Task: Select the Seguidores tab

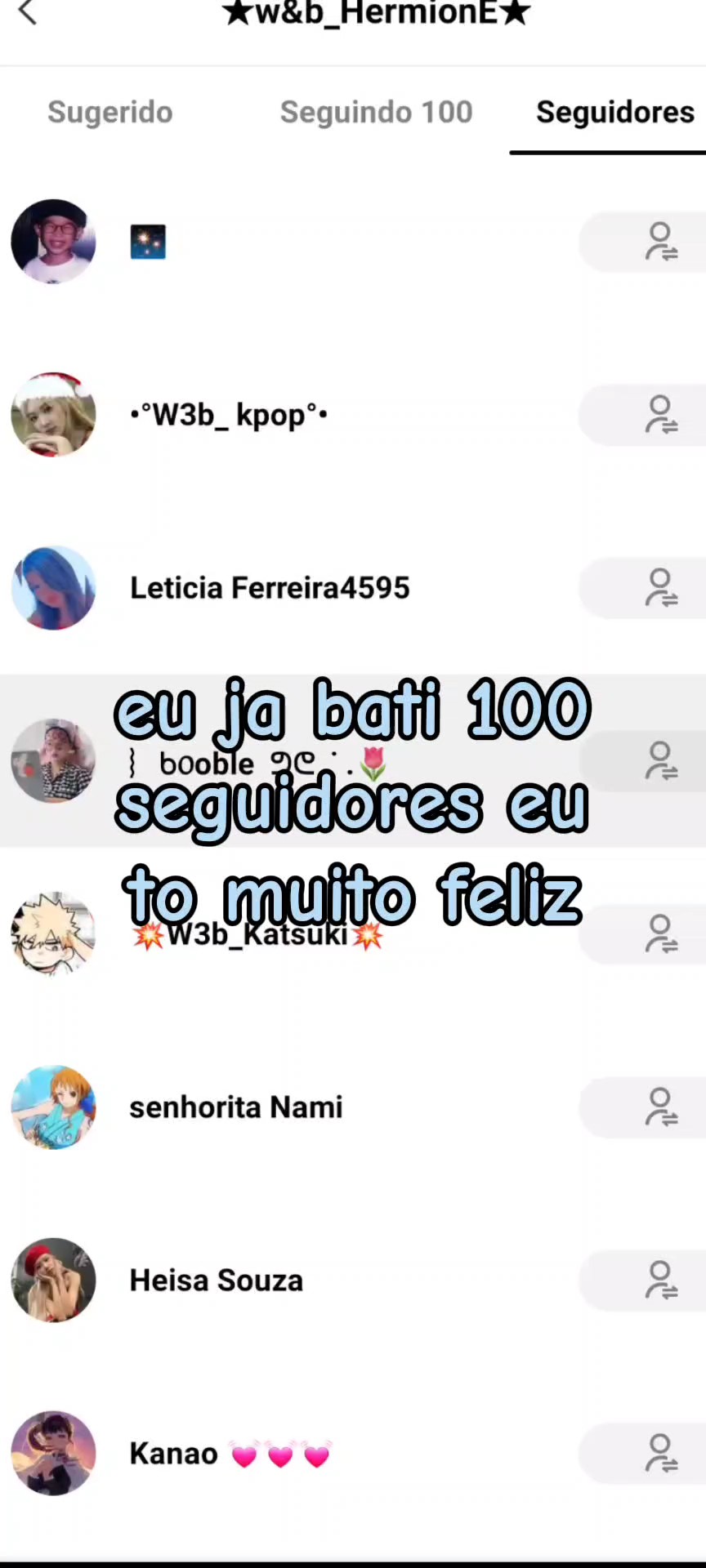Action: coord(615,112)
